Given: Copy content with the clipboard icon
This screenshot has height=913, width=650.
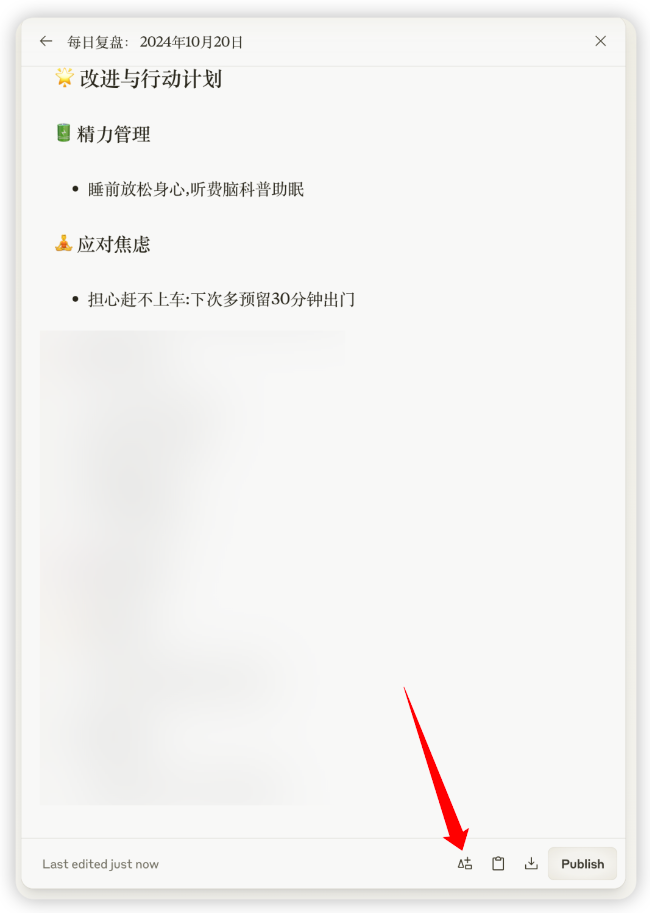Looking at the screenshot, I should 498,864.
